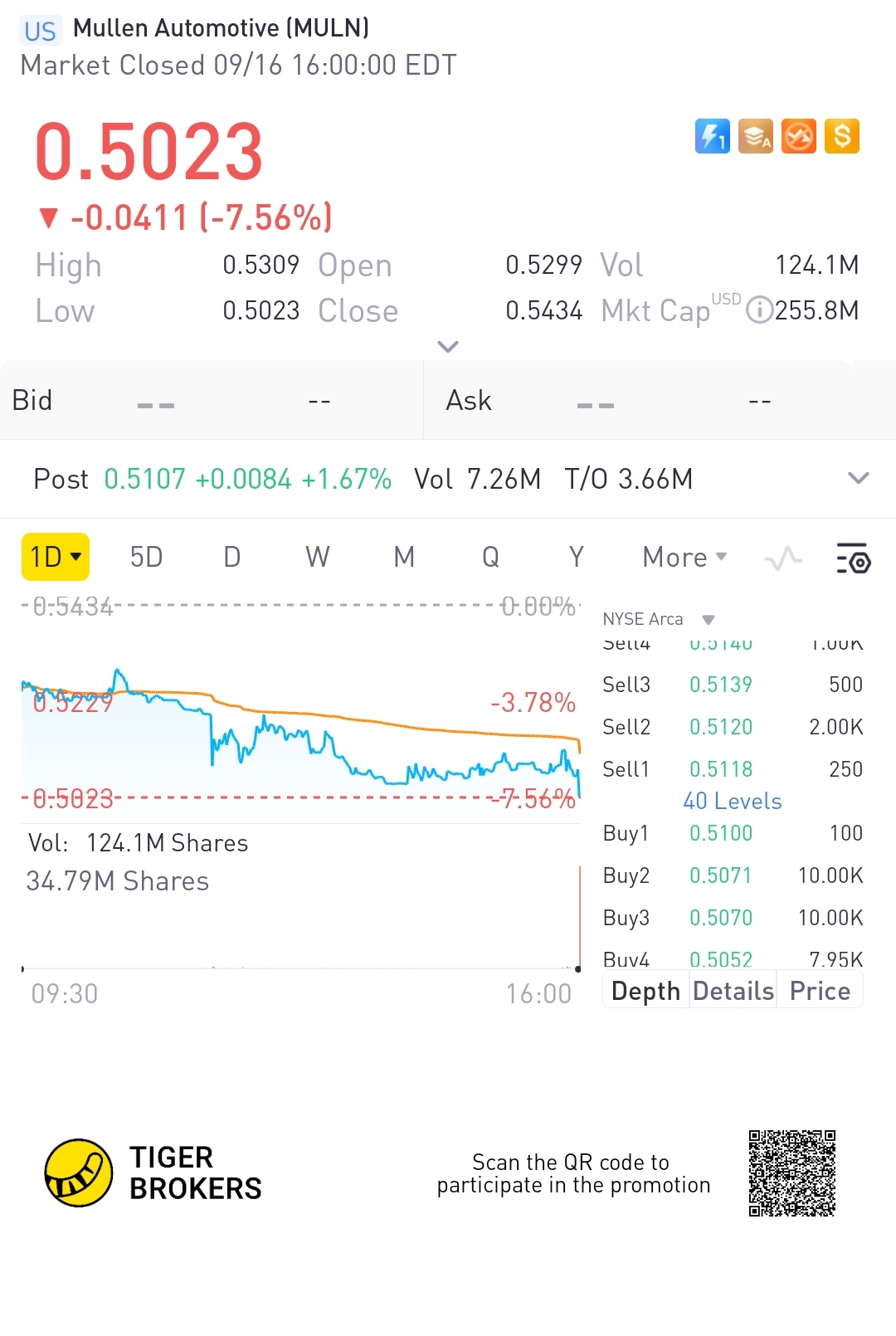Tap the blue lightning icon

712,136
